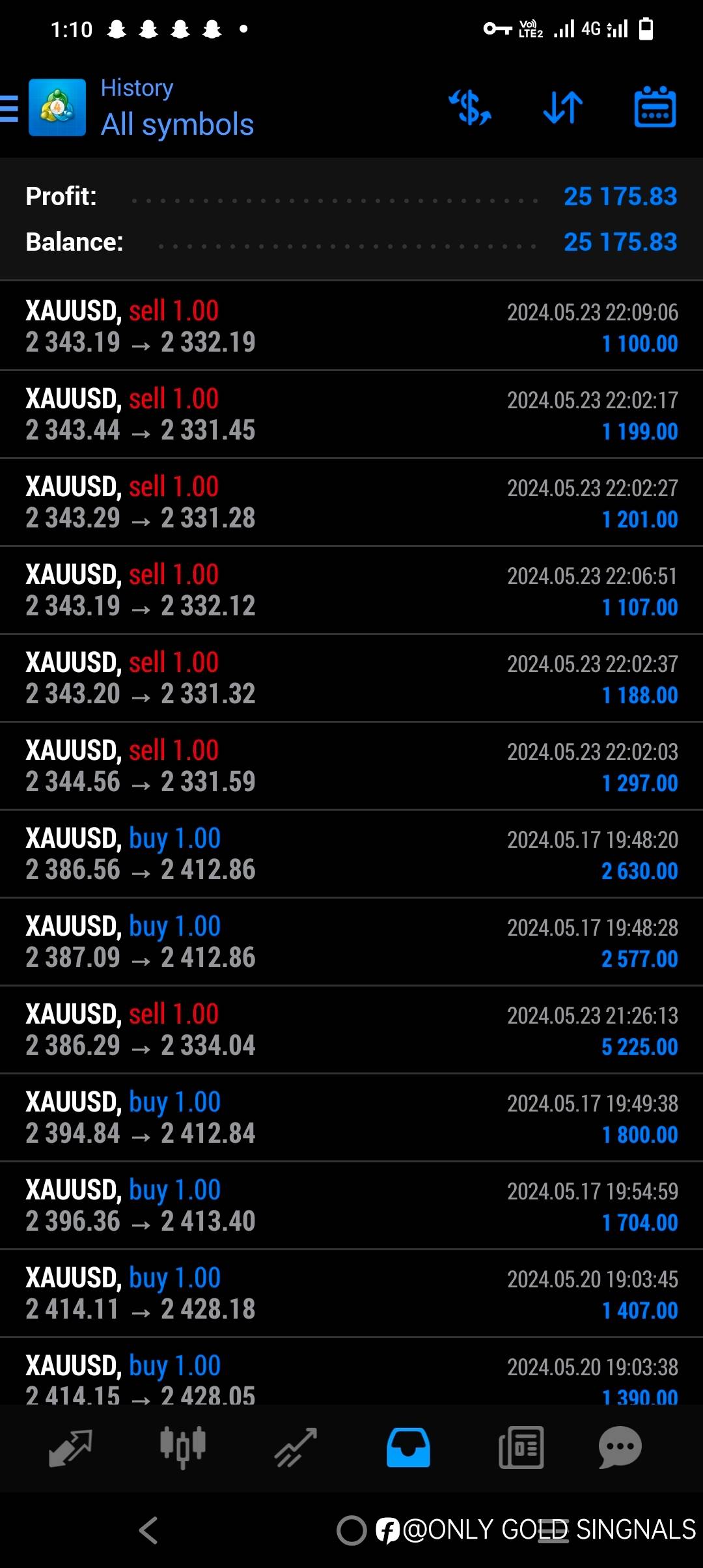Open the sell trade with profit 1 297.00
Viewport: 703px width, 1568px height.
[x=351, y=766]
